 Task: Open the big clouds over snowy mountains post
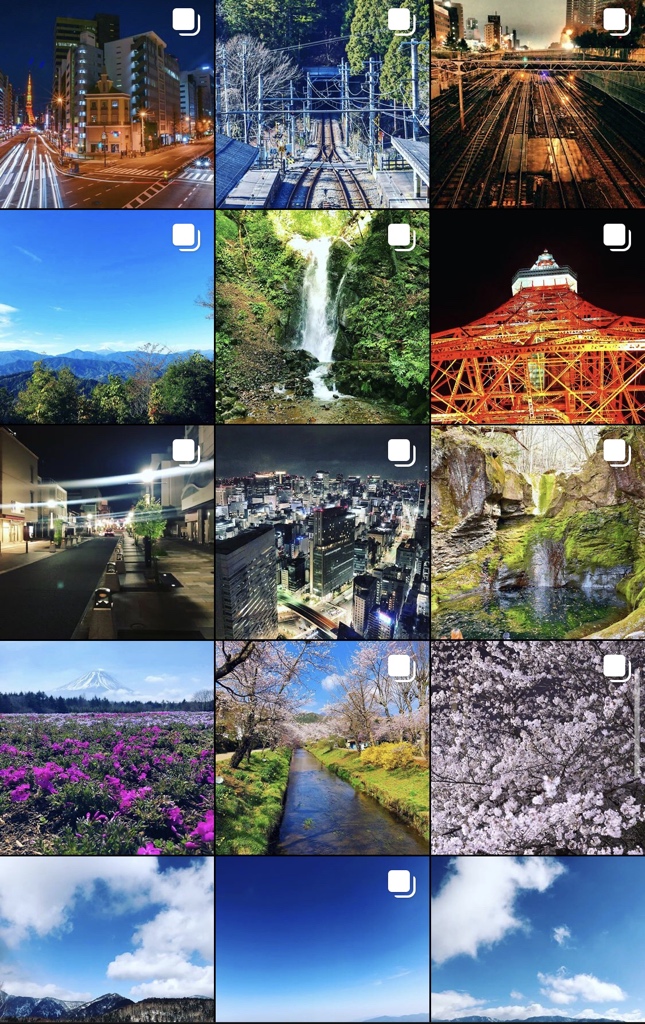[x=106, y=940]
